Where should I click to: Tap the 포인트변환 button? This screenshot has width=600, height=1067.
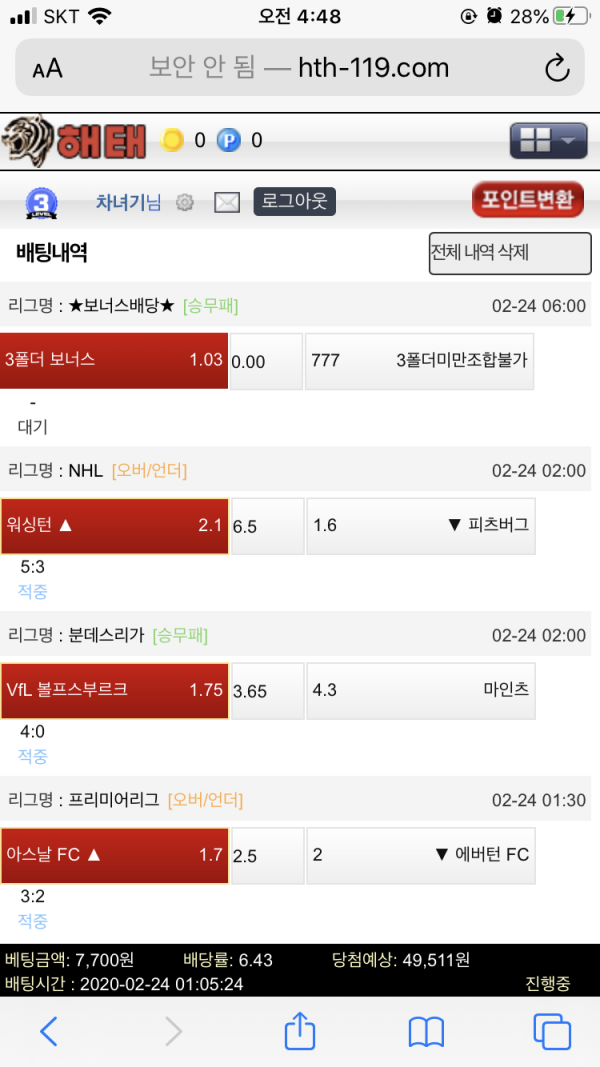point(527,200)
